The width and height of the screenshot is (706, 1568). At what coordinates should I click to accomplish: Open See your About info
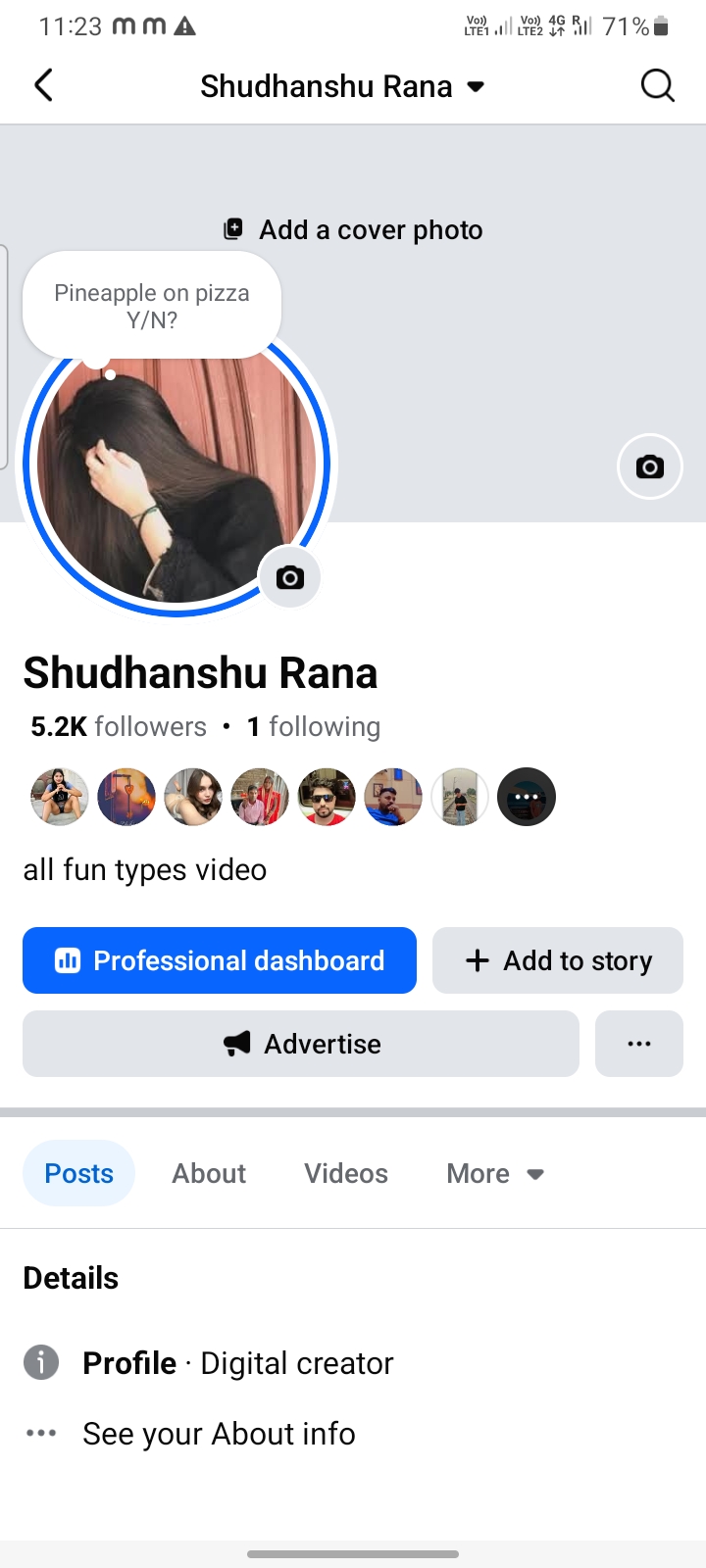point(219,1434)
